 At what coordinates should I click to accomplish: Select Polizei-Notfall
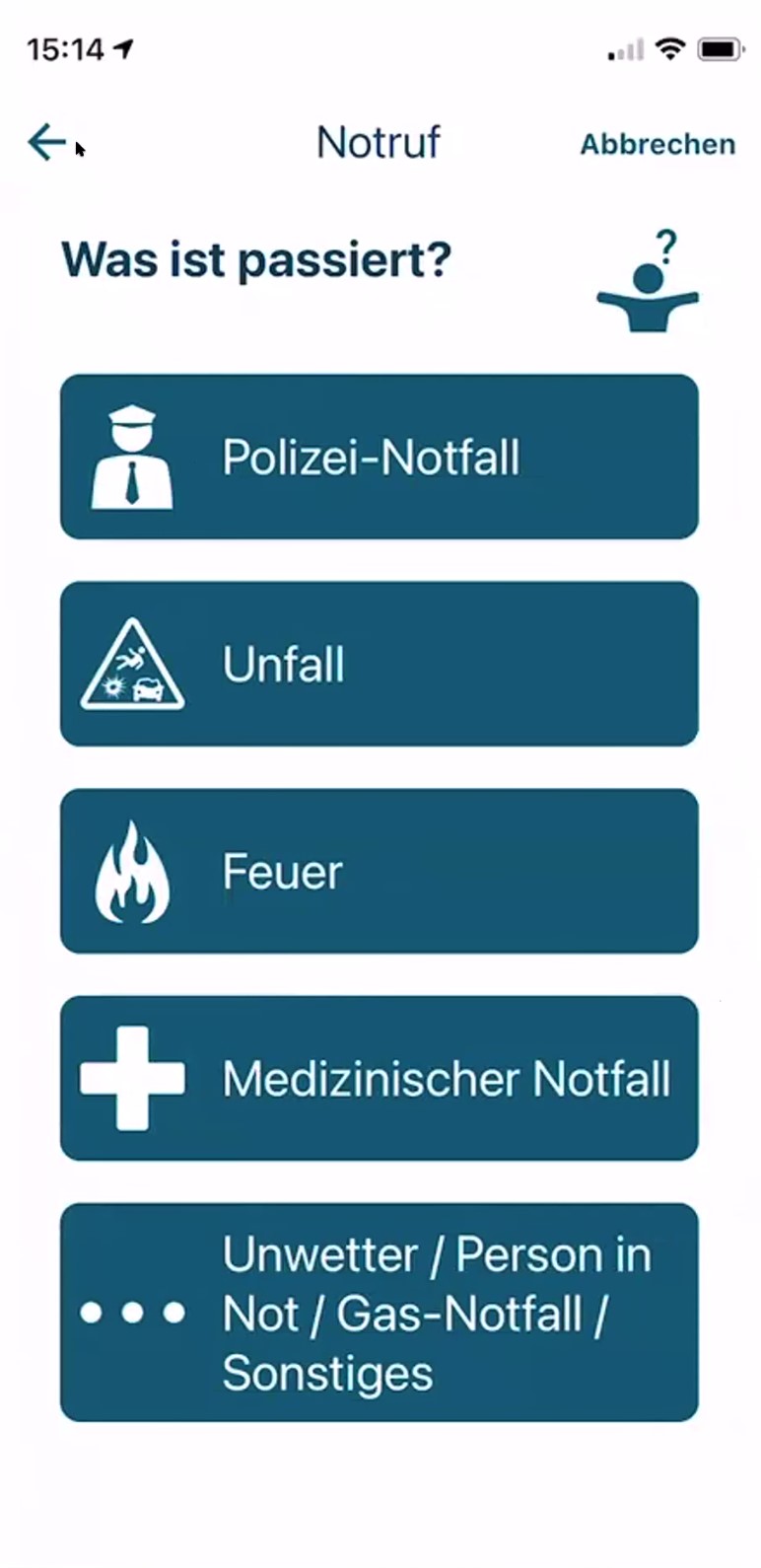(x=380, y=457)
